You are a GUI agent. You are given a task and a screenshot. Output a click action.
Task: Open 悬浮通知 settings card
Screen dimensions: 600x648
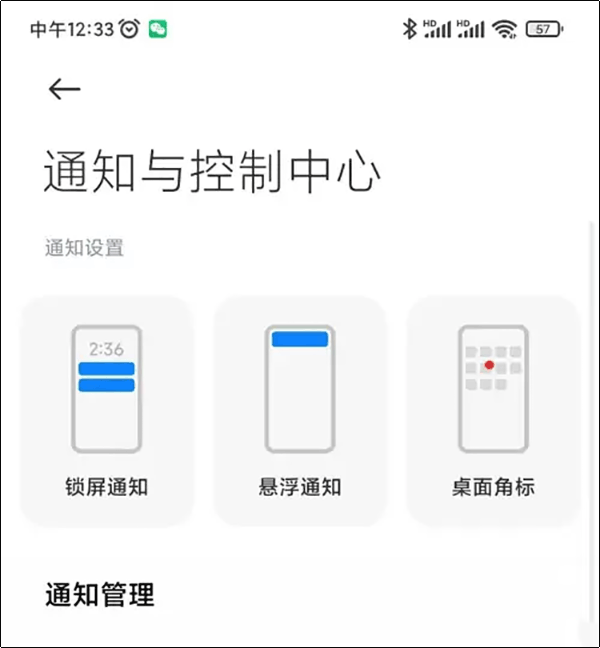pos(299,410)
